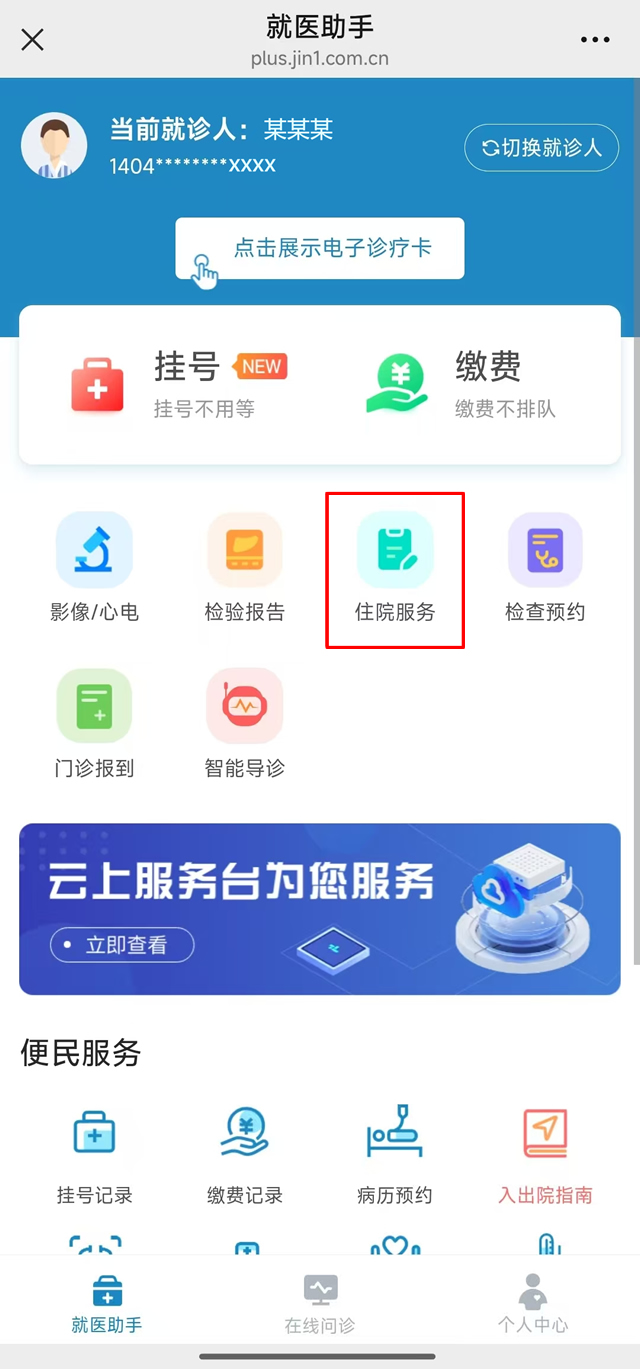Screen dimensions: 640x1369
Task: Launch 智能导诊 guide
Action: [x=245, y=723]
